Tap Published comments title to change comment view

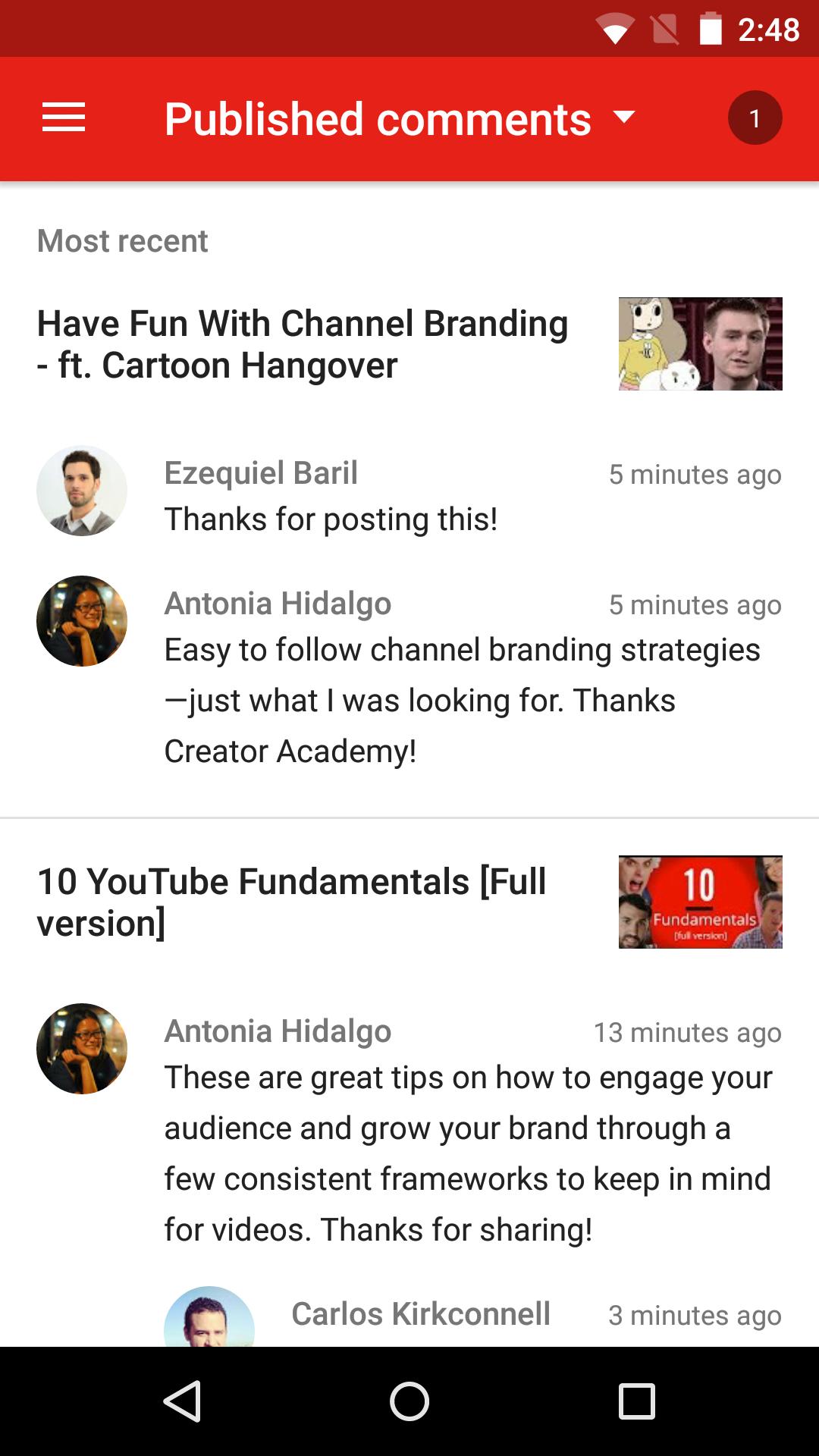point(376,118)
